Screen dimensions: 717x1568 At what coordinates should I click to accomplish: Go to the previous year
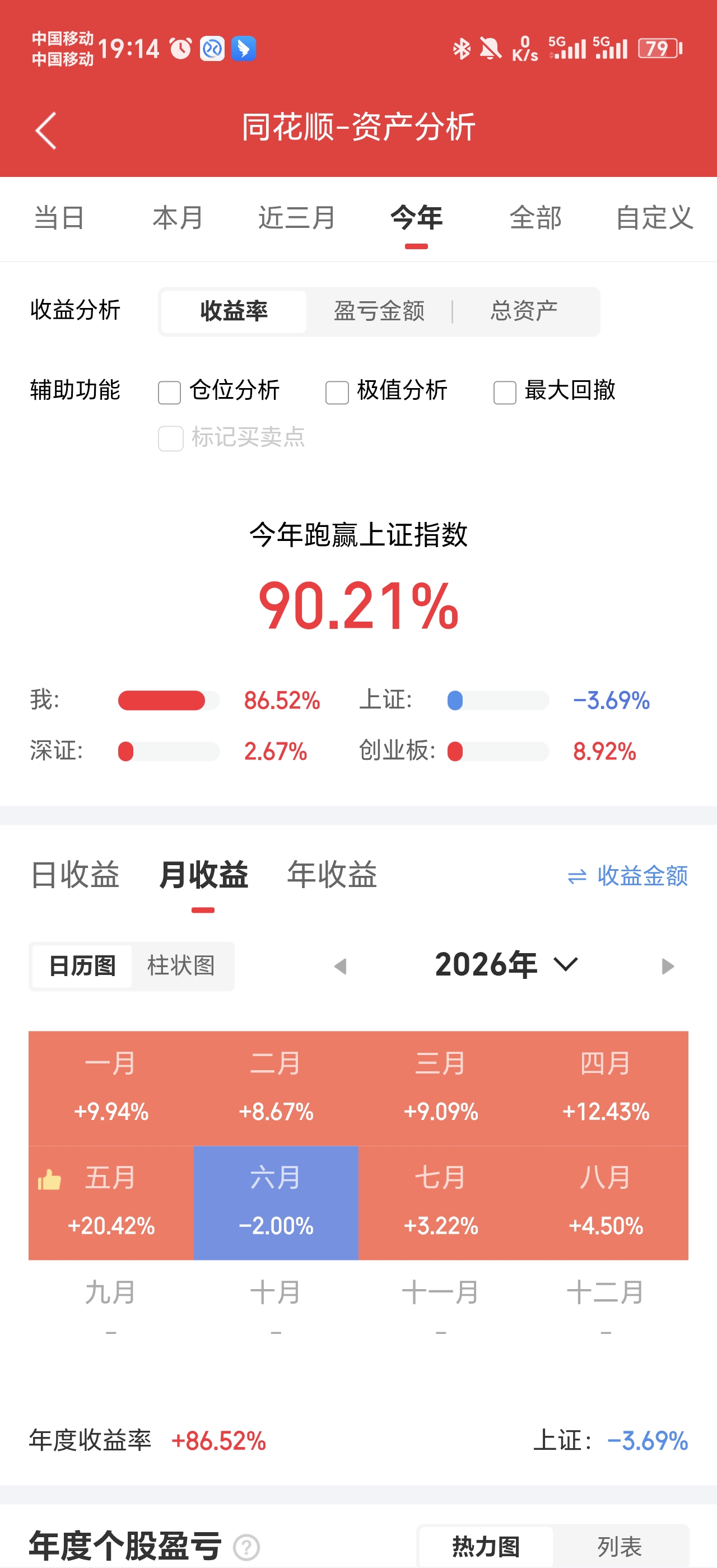(340, 966)
